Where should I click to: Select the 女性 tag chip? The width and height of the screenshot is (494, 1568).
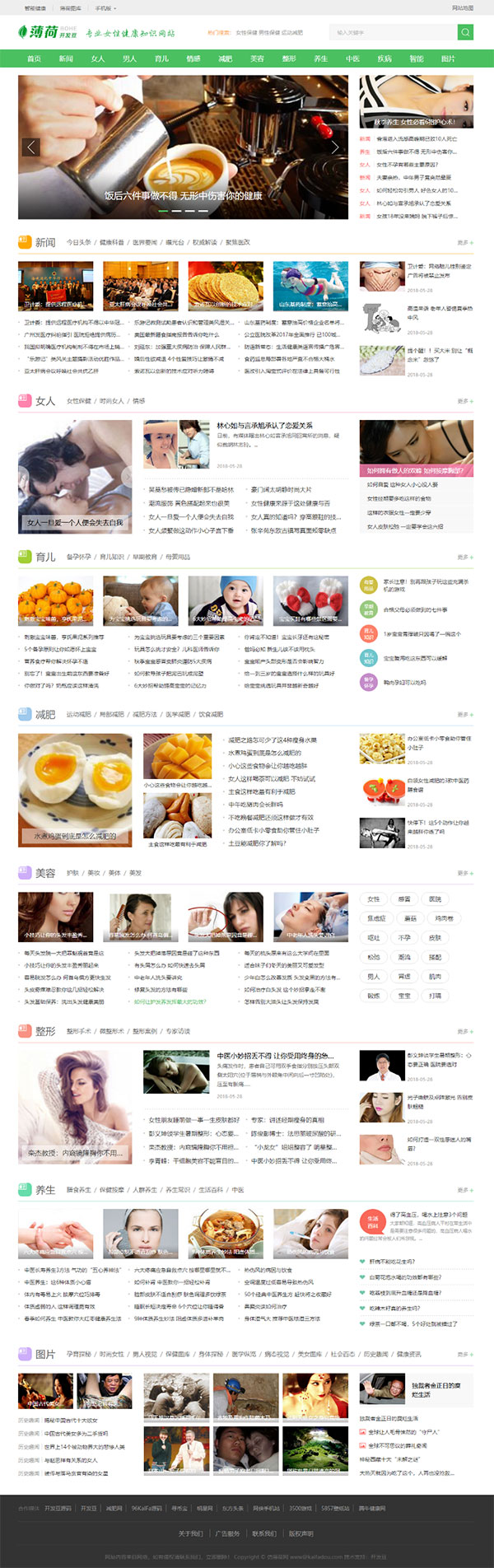coord(374,899)
